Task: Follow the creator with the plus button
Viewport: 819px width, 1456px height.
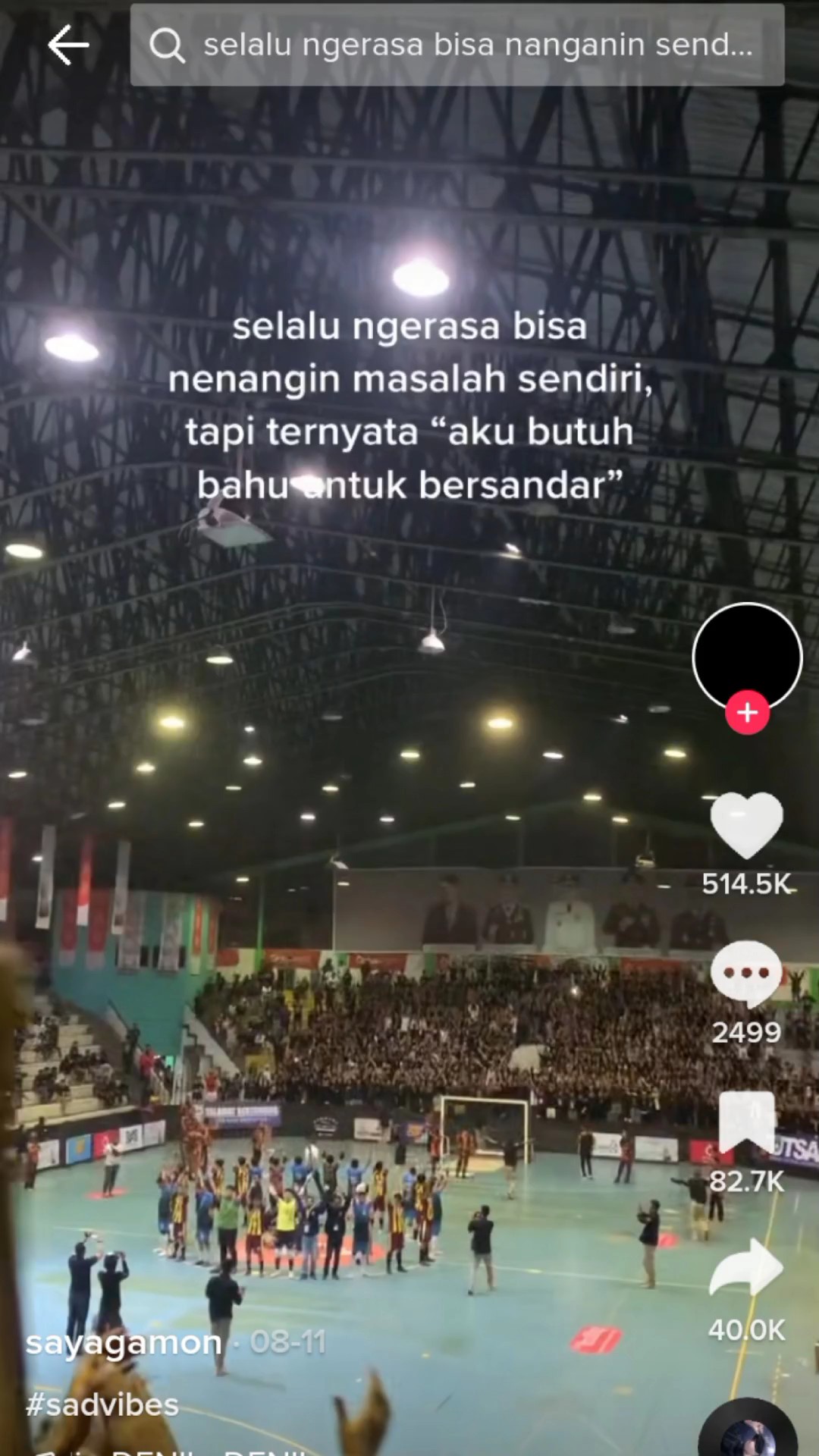Action: tap(747, 713)
